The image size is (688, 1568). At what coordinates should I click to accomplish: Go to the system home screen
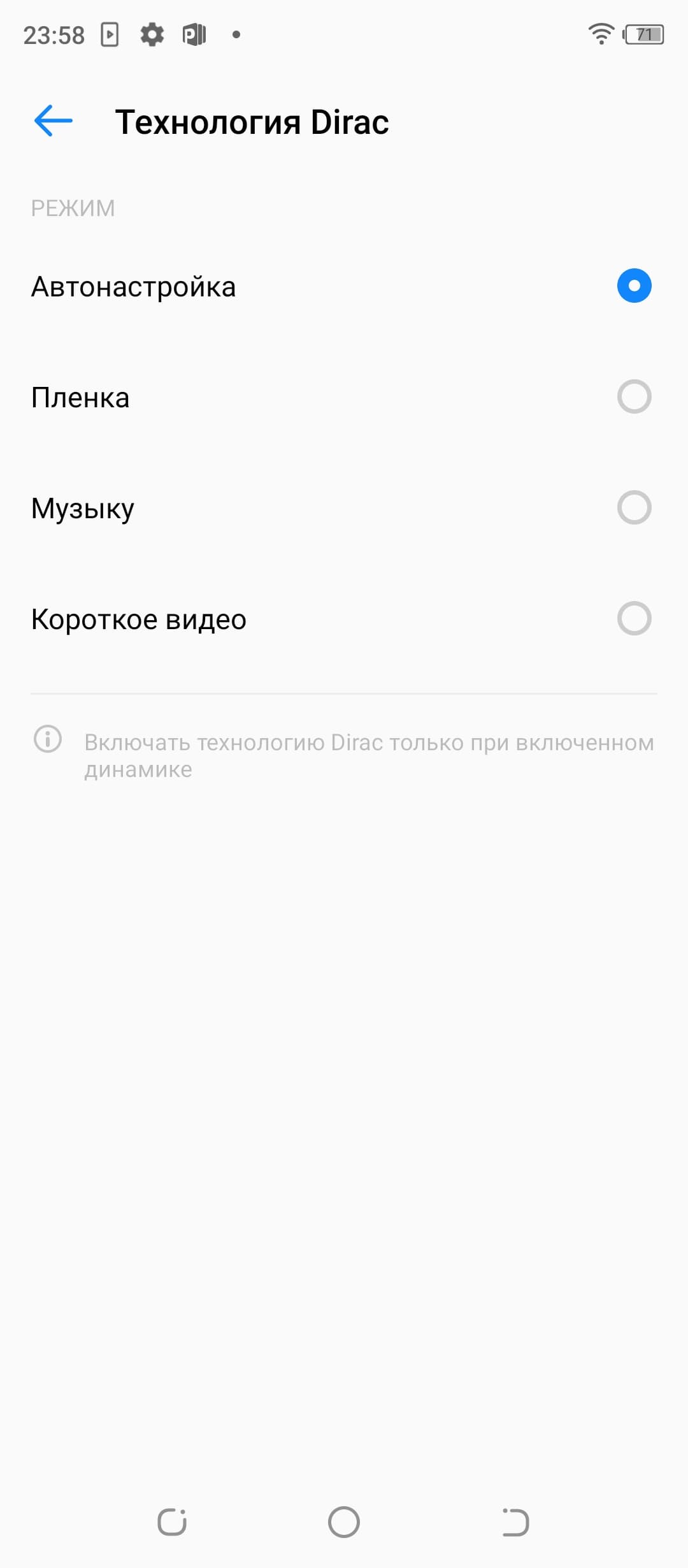coord(344,1522)
